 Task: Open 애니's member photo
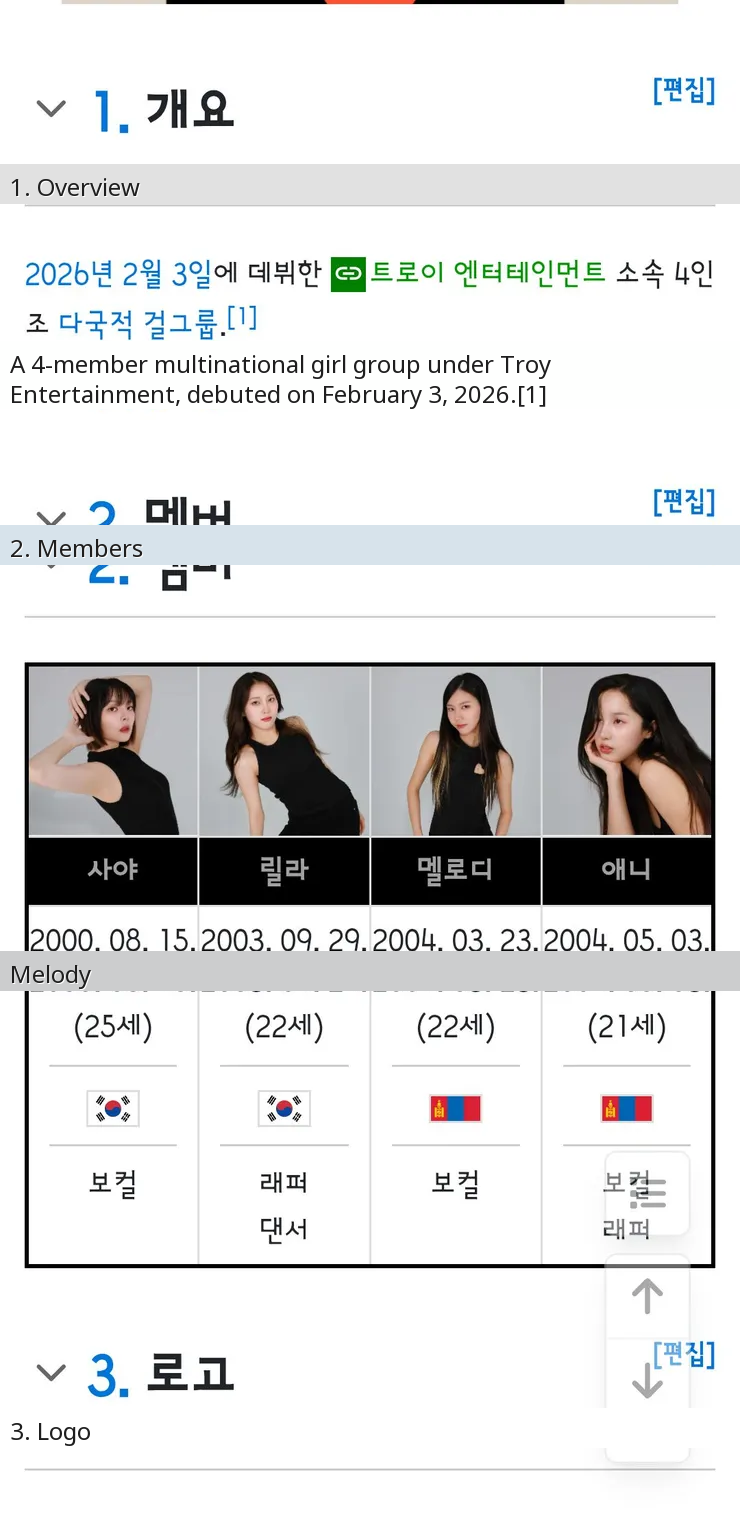(627, 751)
